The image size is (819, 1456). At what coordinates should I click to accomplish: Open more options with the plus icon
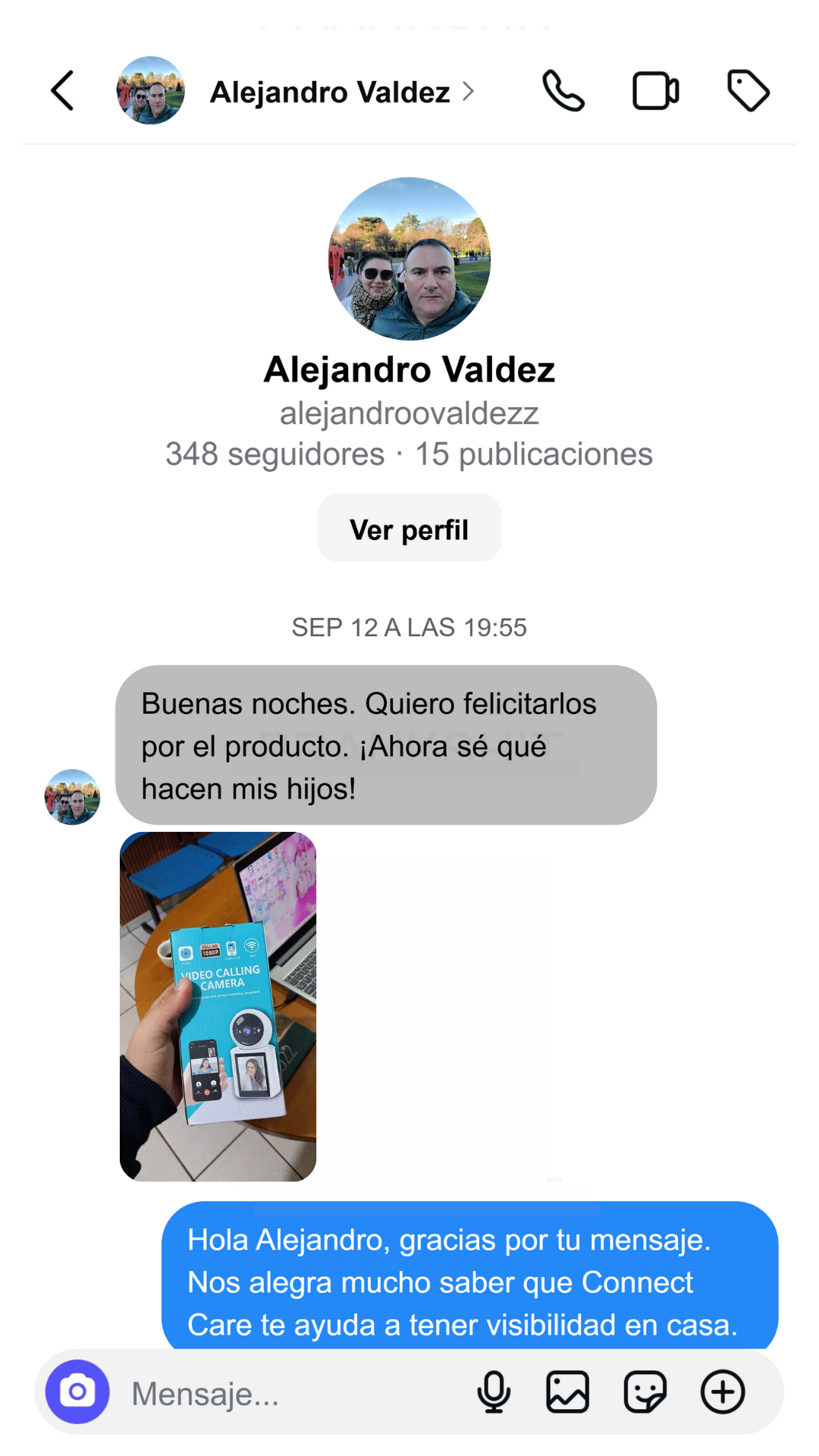click(722, 1392)
